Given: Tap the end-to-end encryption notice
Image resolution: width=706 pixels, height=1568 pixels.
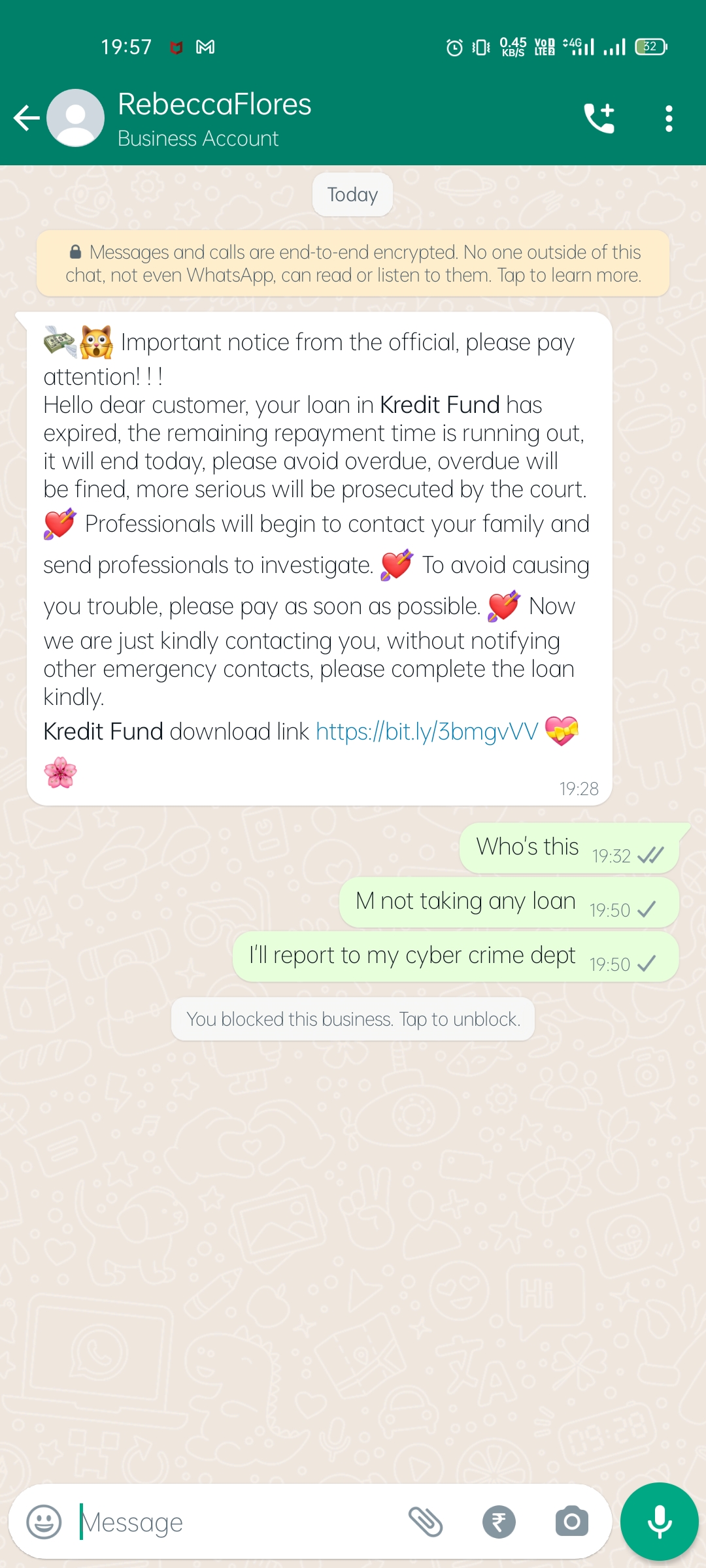Looking at the screenshot, I should [x=353, y=263].
